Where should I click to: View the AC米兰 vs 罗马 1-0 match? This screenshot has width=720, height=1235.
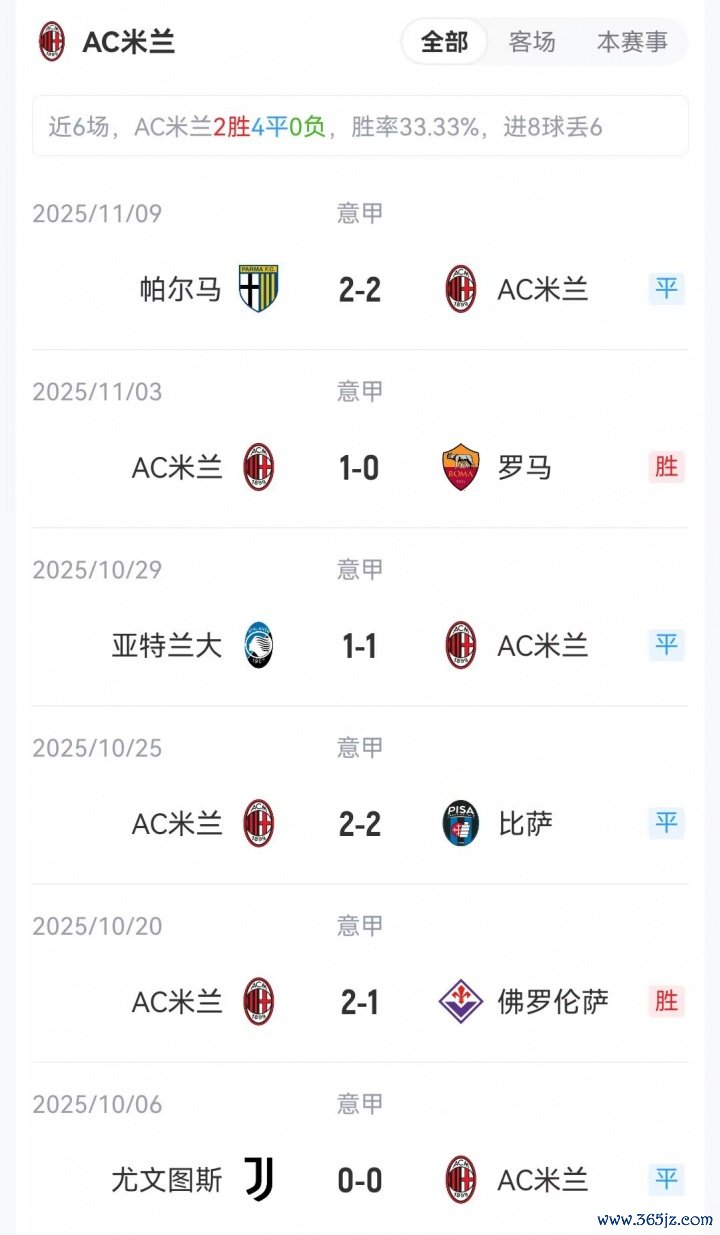click(360, 468)
